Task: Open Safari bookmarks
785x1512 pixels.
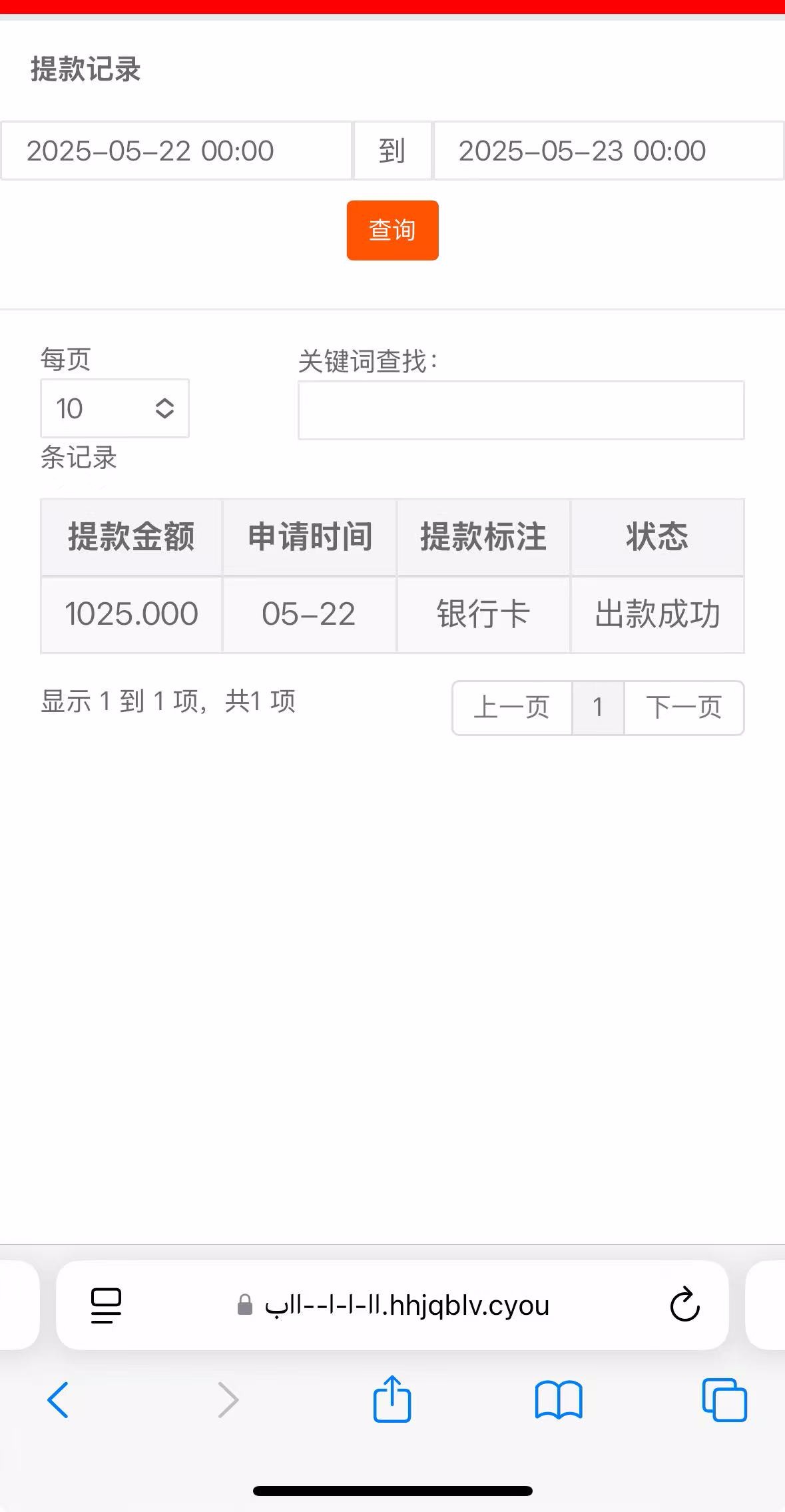Action: [x=559, y=1400]
